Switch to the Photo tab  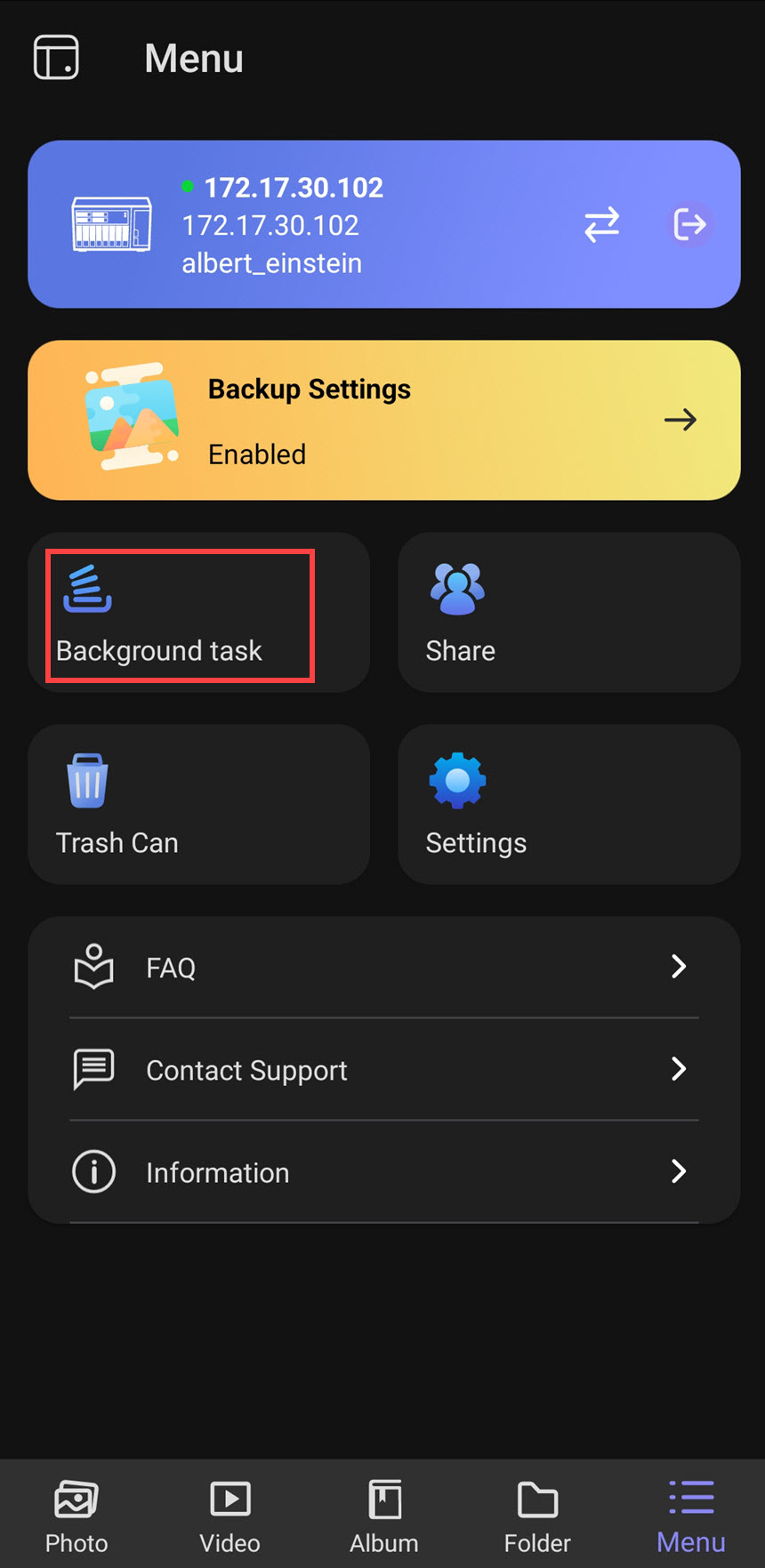76,1516
